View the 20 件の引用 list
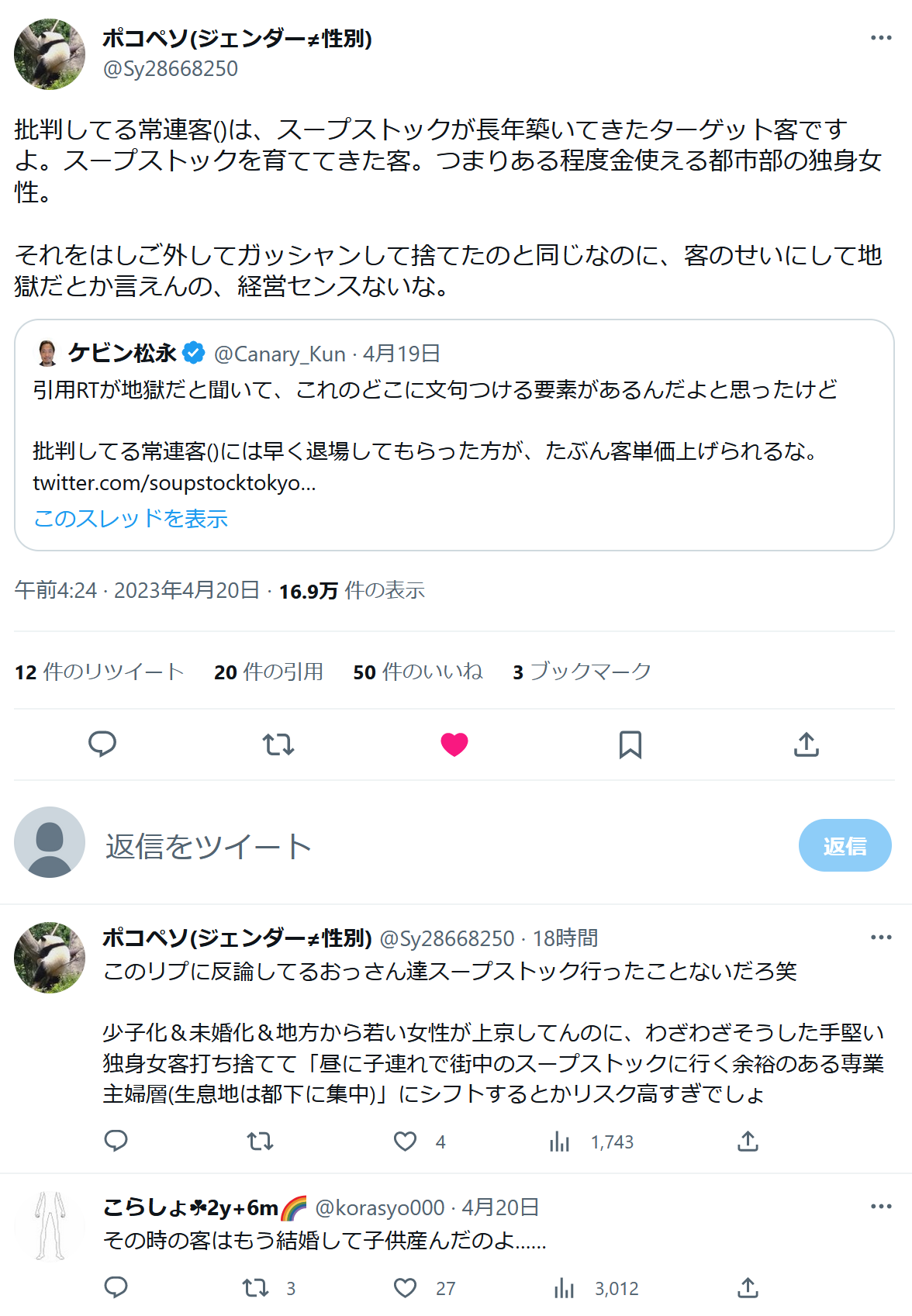Viewport: 912px width, 1316px height. (268, 672)
